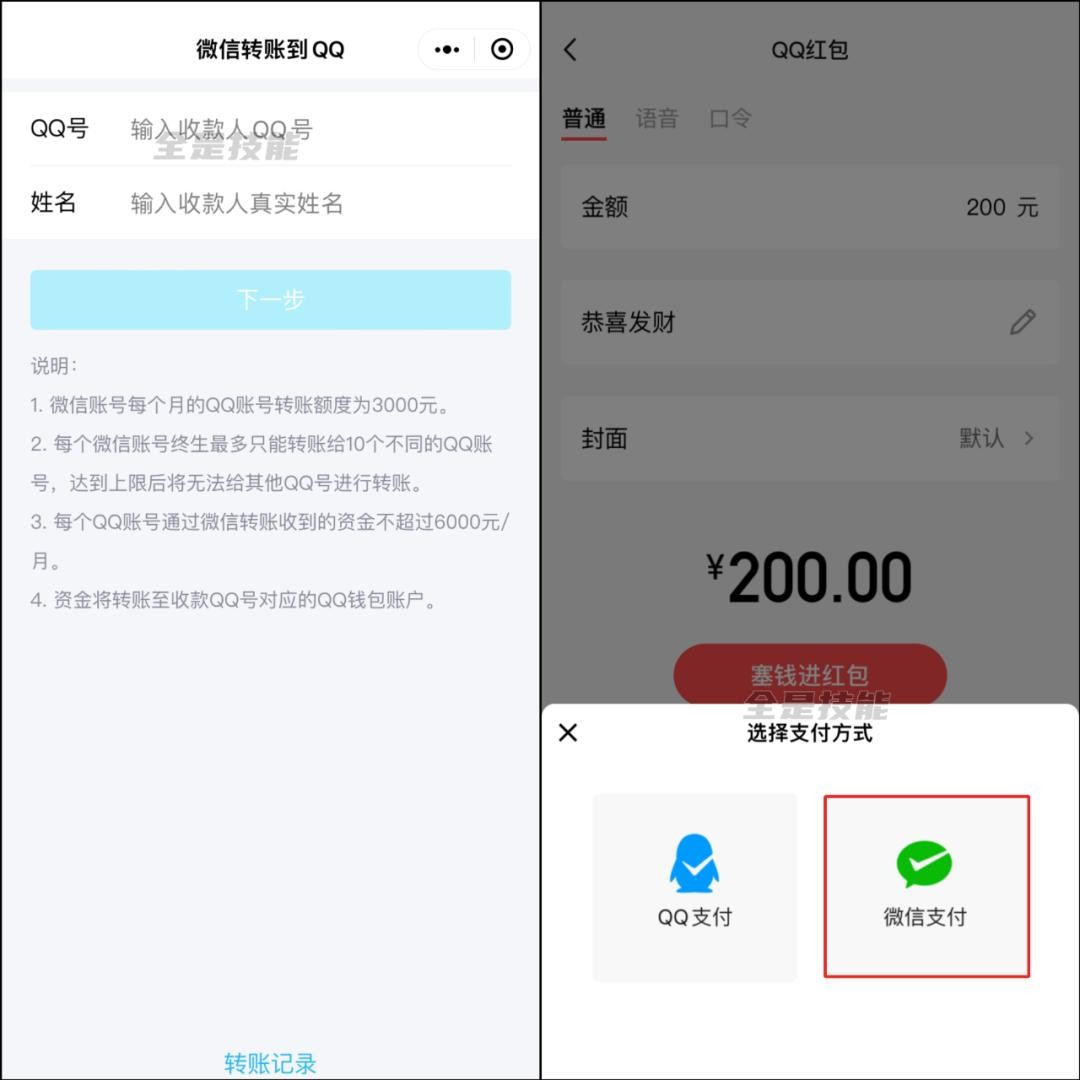This screenshot has width=1080, height=1080.
Task: Select the 普通 red packet tab
Action: click(584, 118)
